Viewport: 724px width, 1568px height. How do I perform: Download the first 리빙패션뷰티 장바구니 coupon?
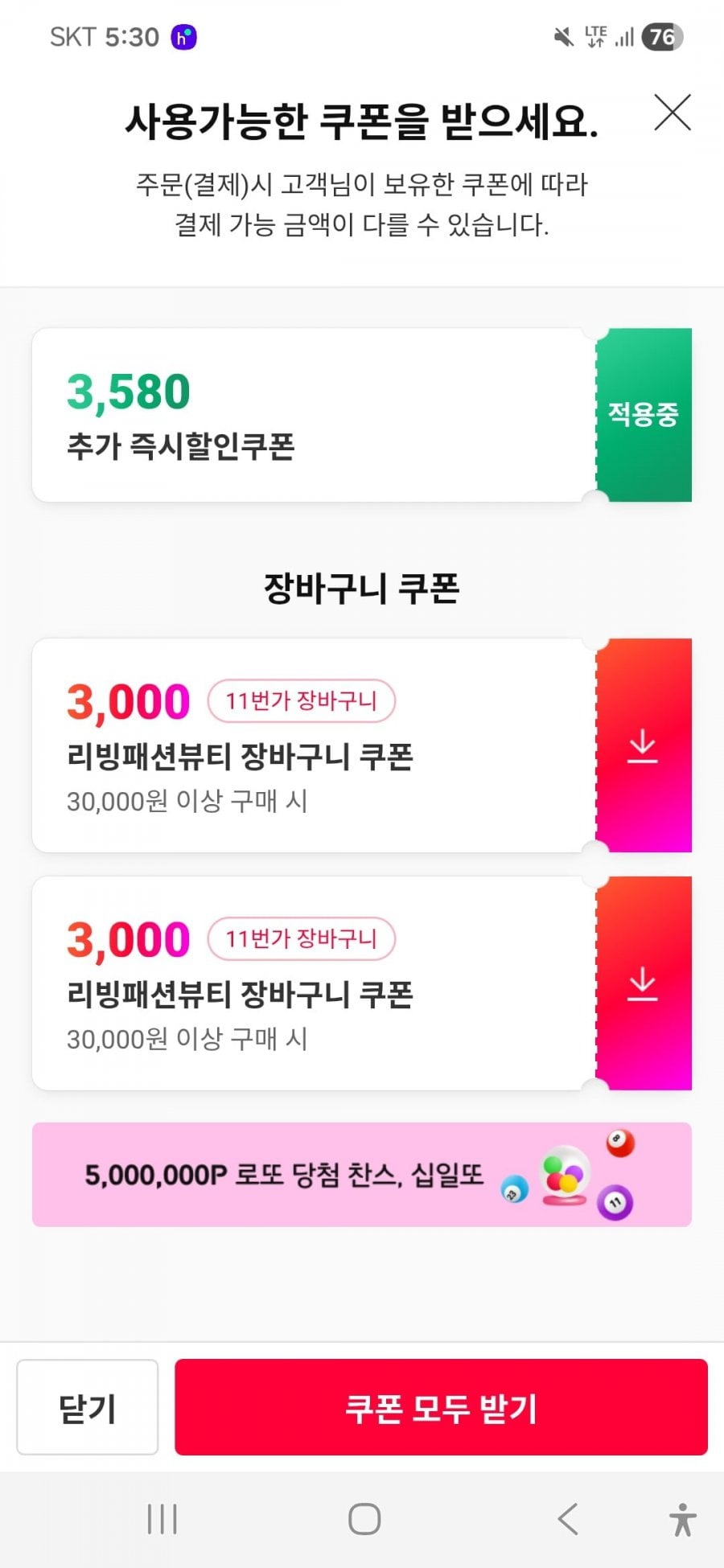[644, 746]
